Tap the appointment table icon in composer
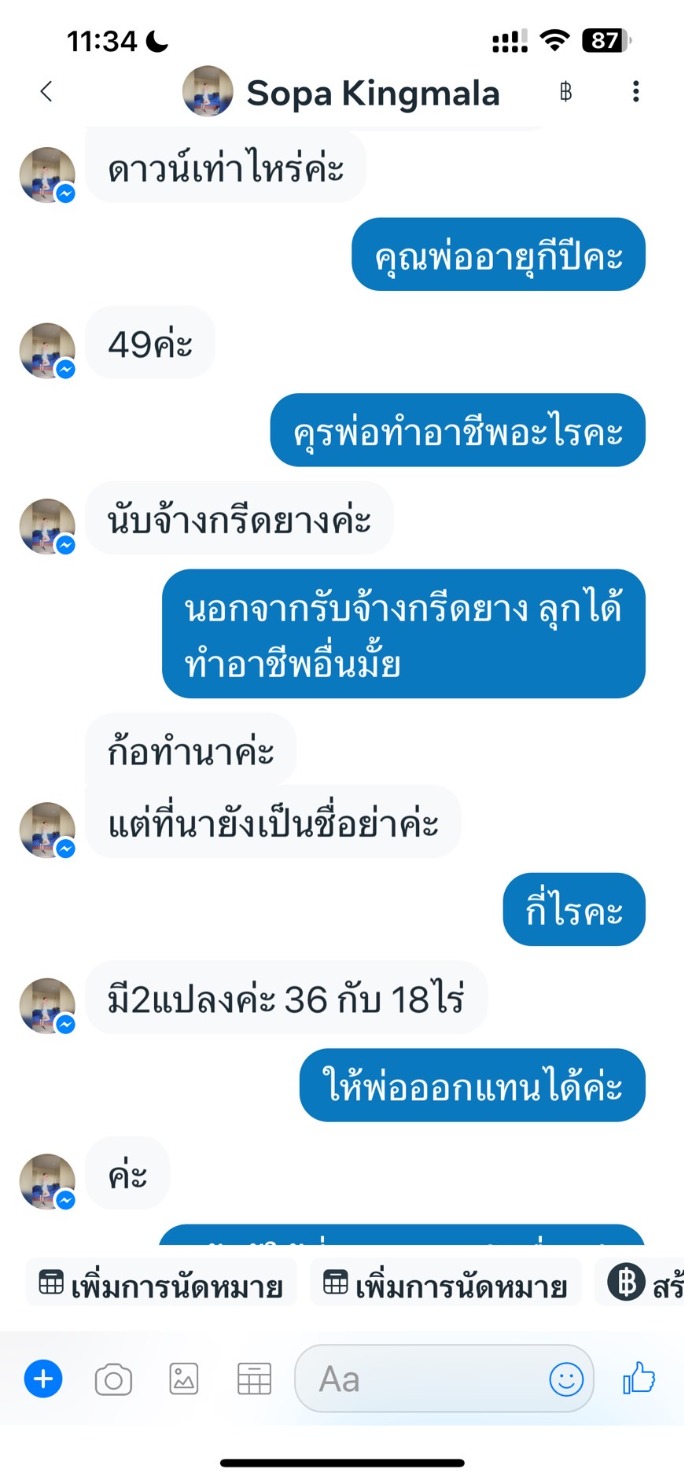 click(254, 1380)
